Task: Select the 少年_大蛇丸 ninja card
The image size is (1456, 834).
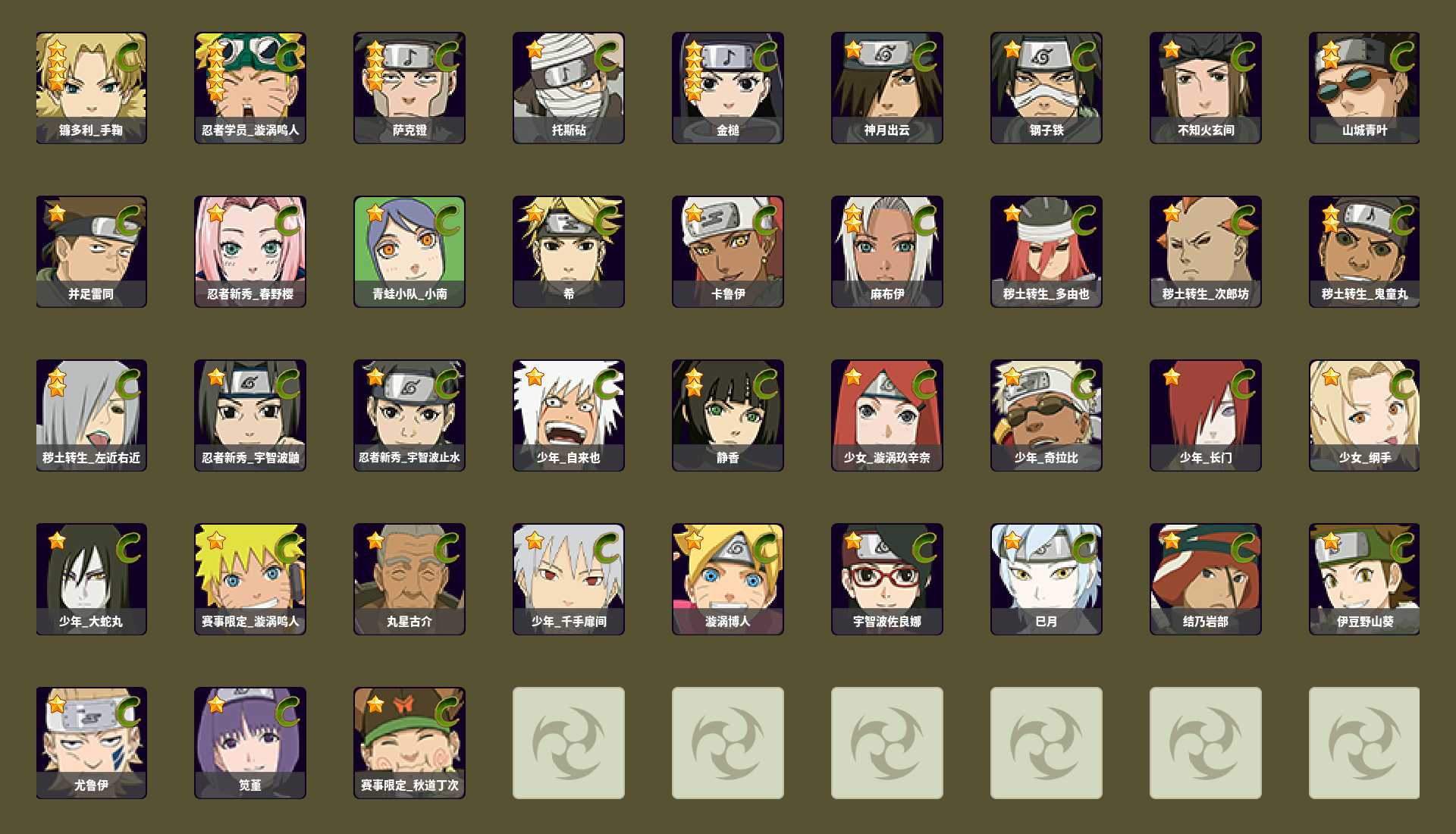Action: coord(91,578)
